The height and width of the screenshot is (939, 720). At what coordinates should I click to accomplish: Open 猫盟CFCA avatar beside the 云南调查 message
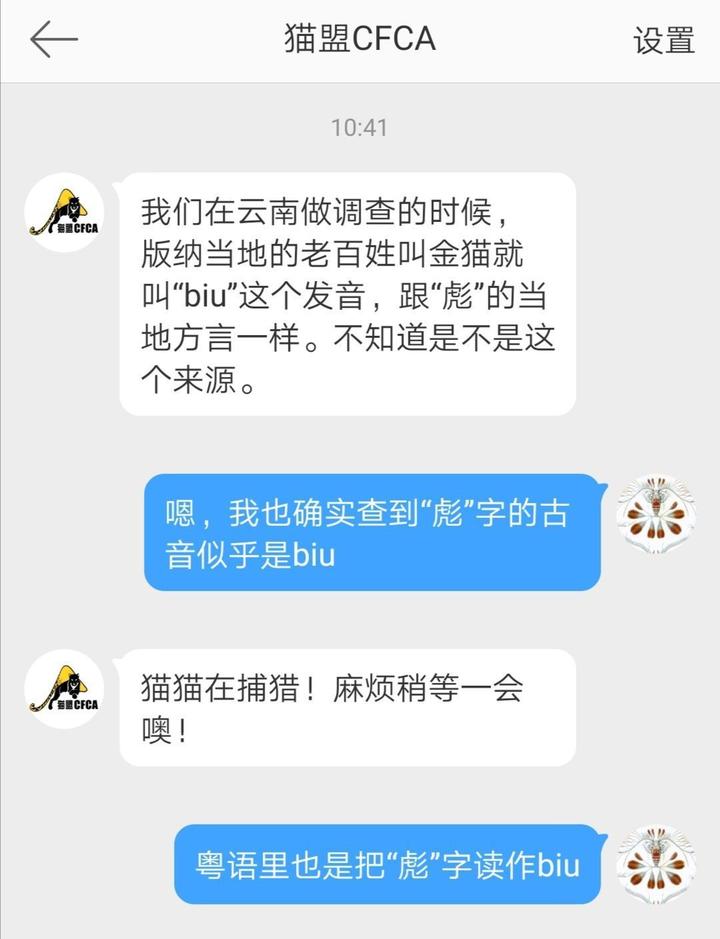64,211
